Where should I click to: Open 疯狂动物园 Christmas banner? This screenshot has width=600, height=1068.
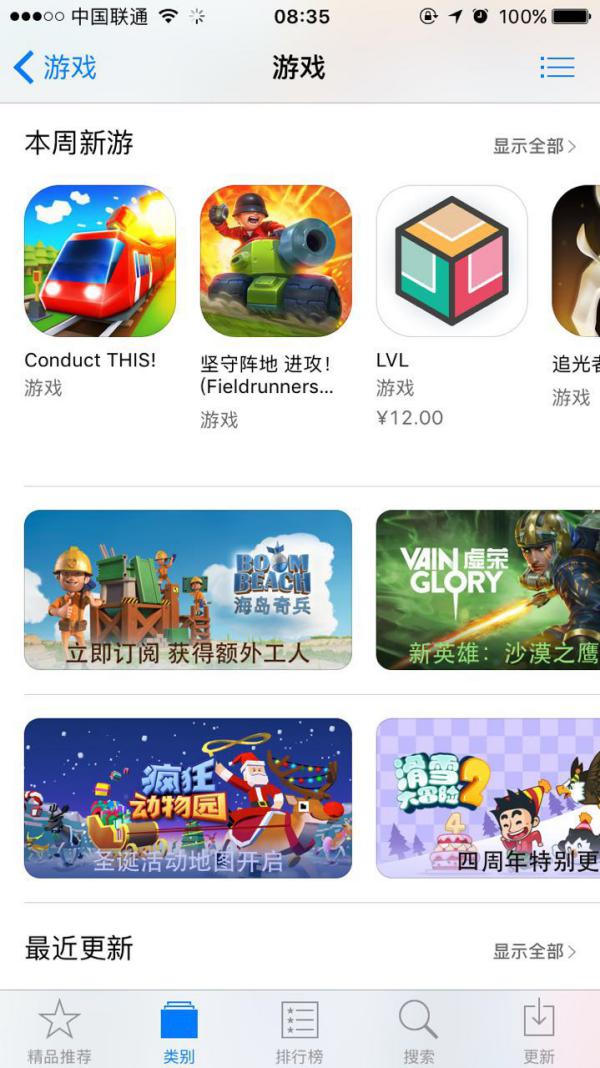click(x=188, y=798)
